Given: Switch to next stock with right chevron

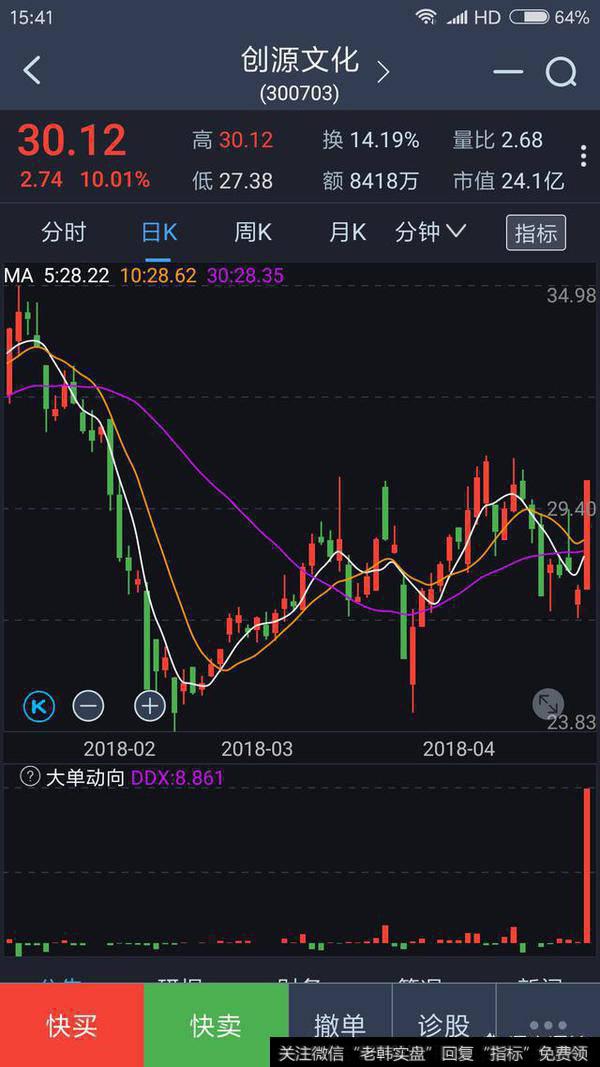Looking at the screenshot, I should (383, 71).
